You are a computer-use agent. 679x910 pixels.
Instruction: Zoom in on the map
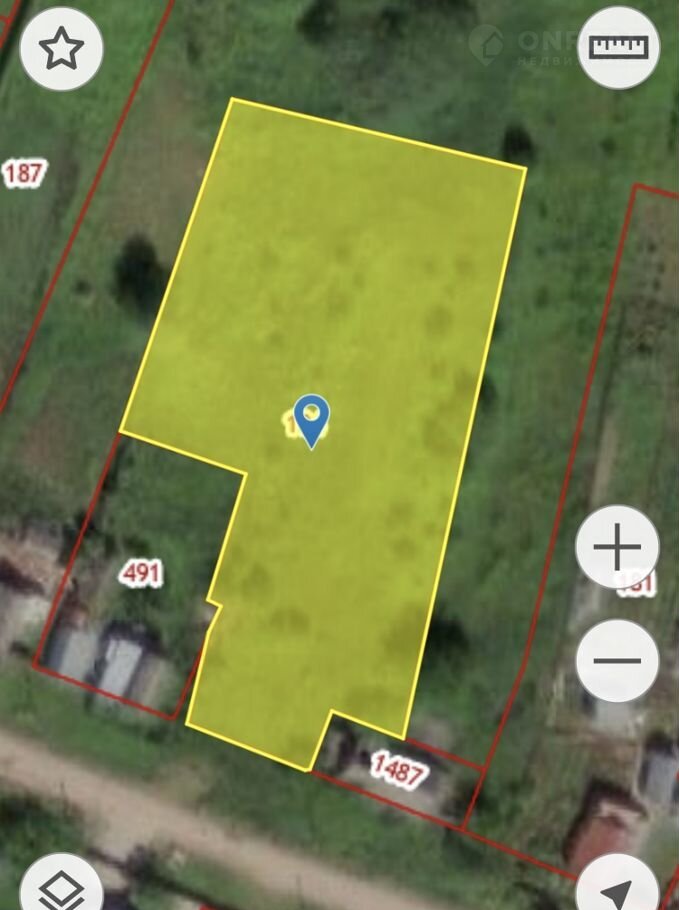617,547
